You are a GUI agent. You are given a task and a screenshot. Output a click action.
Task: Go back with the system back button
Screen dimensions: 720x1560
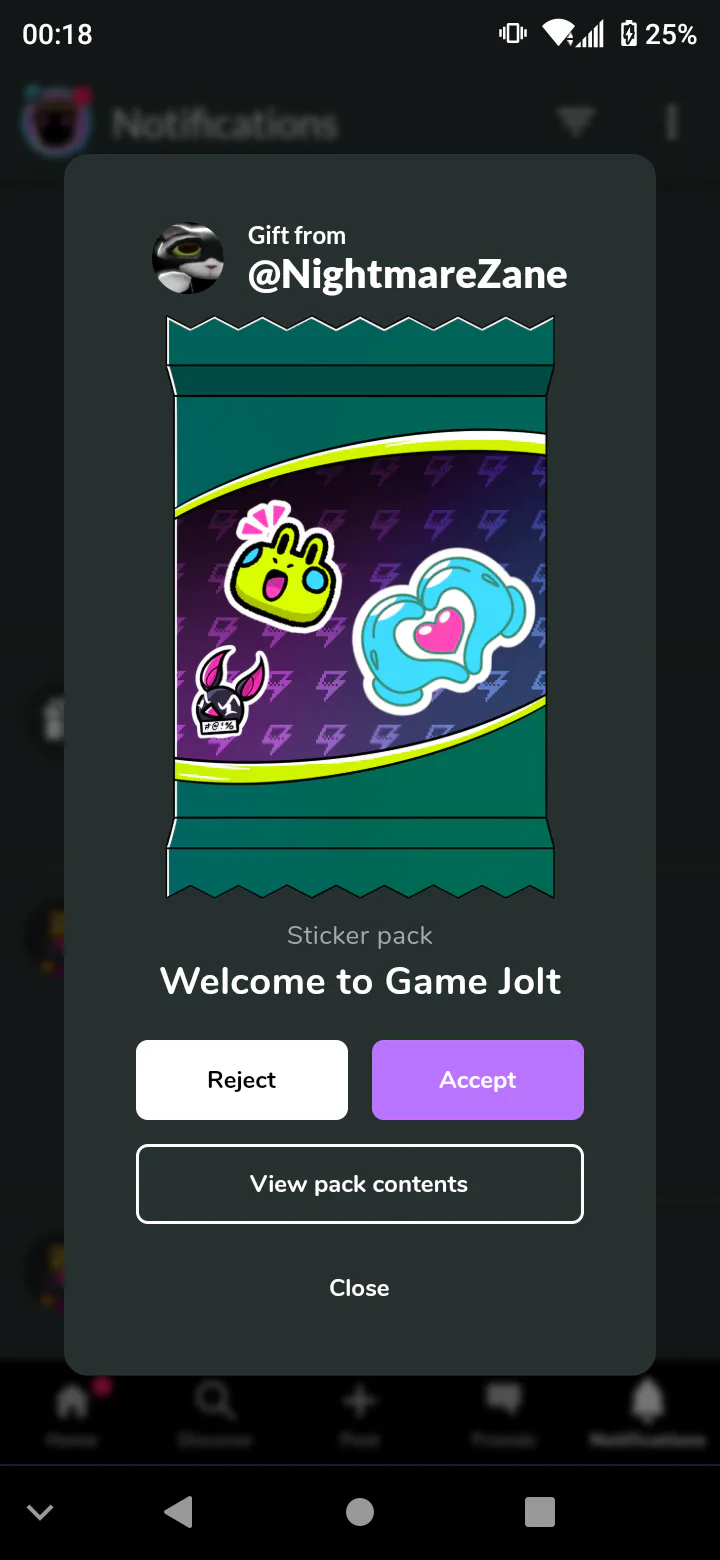[178, 1512]
